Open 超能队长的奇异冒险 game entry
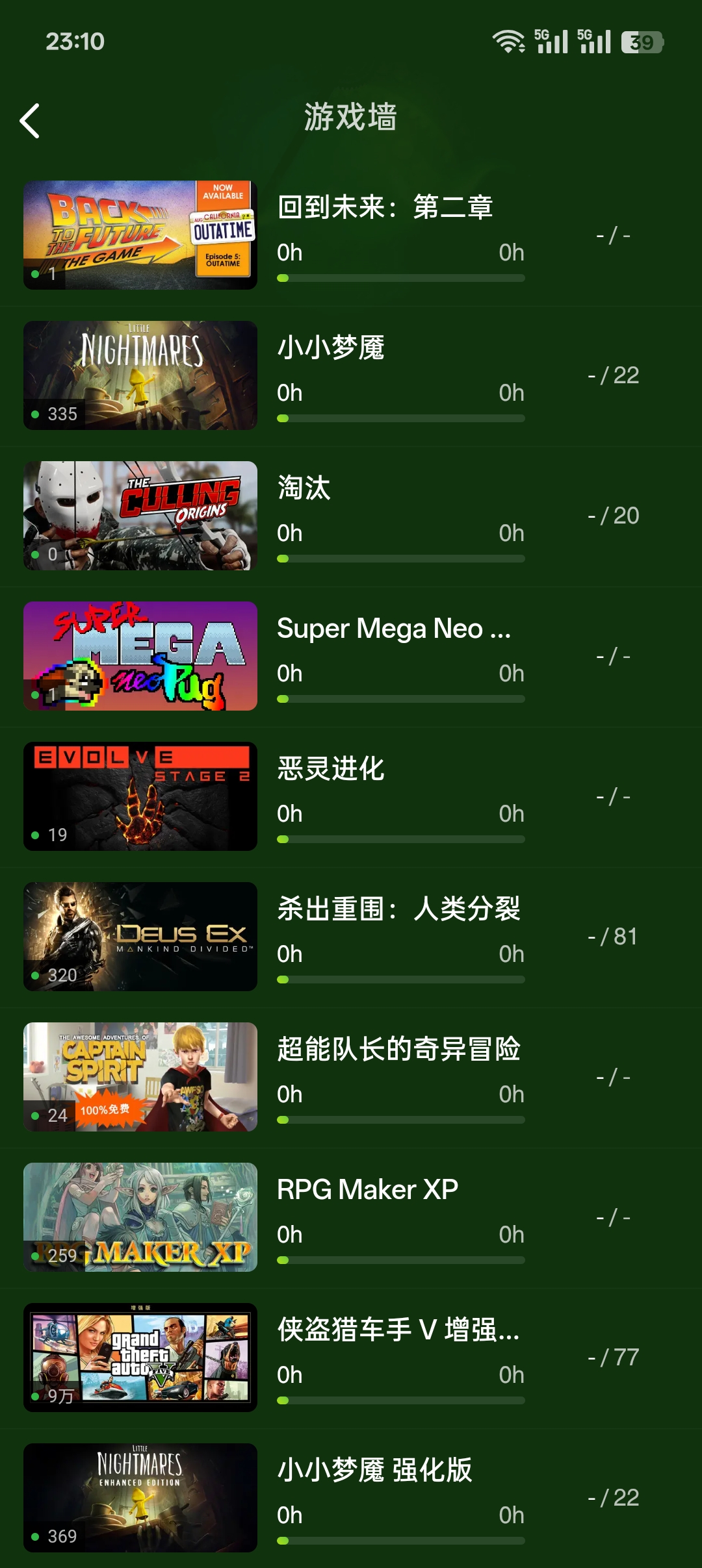Viewport: 702px width, 1568px height. click(x=385, y=1077)
